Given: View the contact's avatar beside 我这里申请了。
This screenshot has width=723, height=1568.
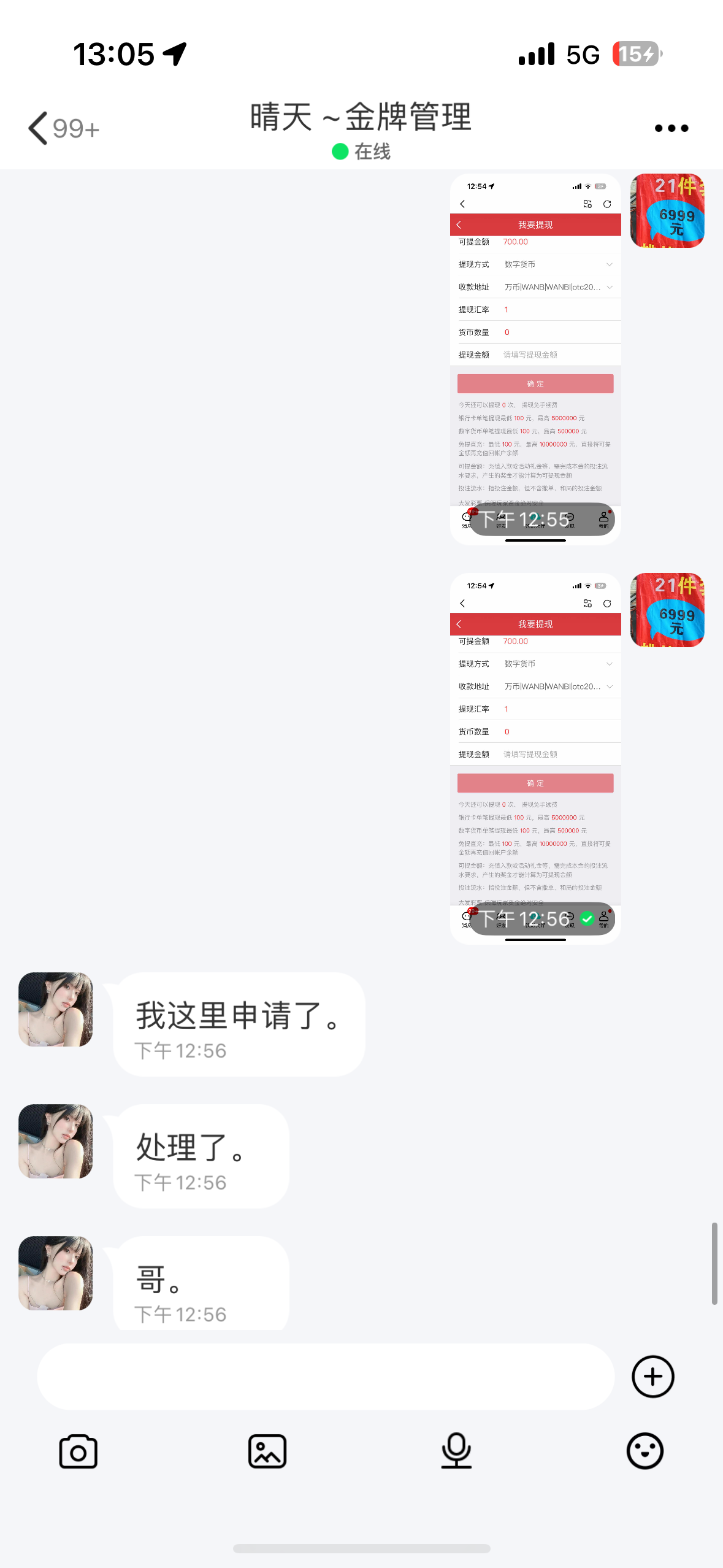Looking at the screenshot, I should tap(56, 1009).
